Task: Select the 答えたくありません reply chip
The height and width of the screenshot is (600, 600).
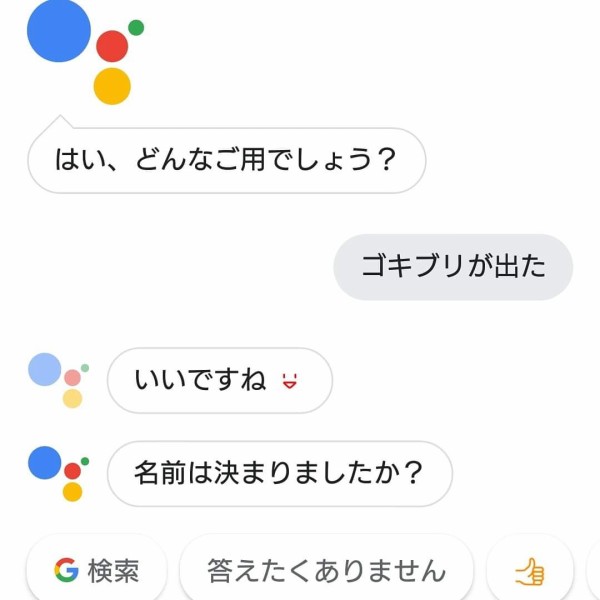Action: pyautogui.click(x=326, y=571)
